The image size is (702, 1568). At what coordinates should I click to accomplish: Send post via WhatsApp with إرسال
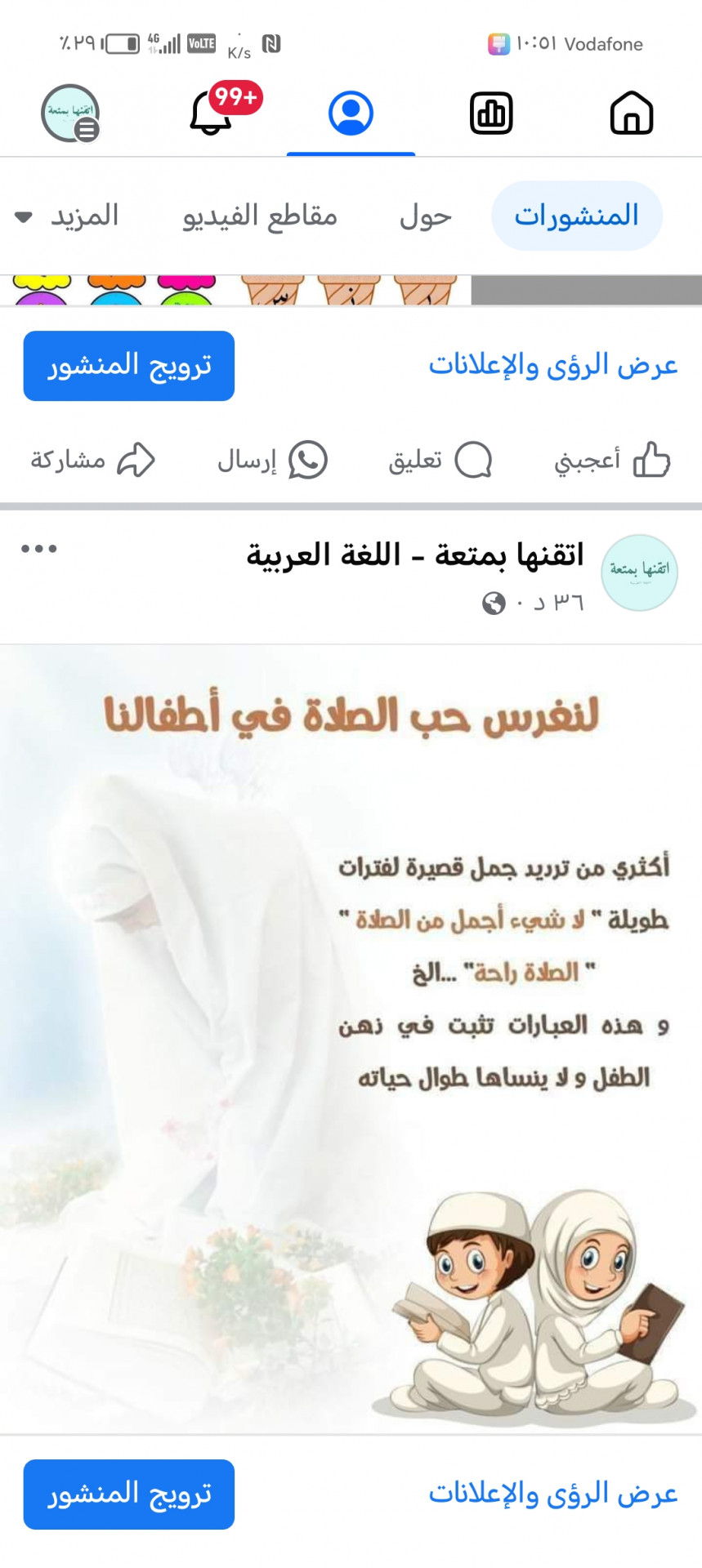pyautogui.click(x=272, y=461)
